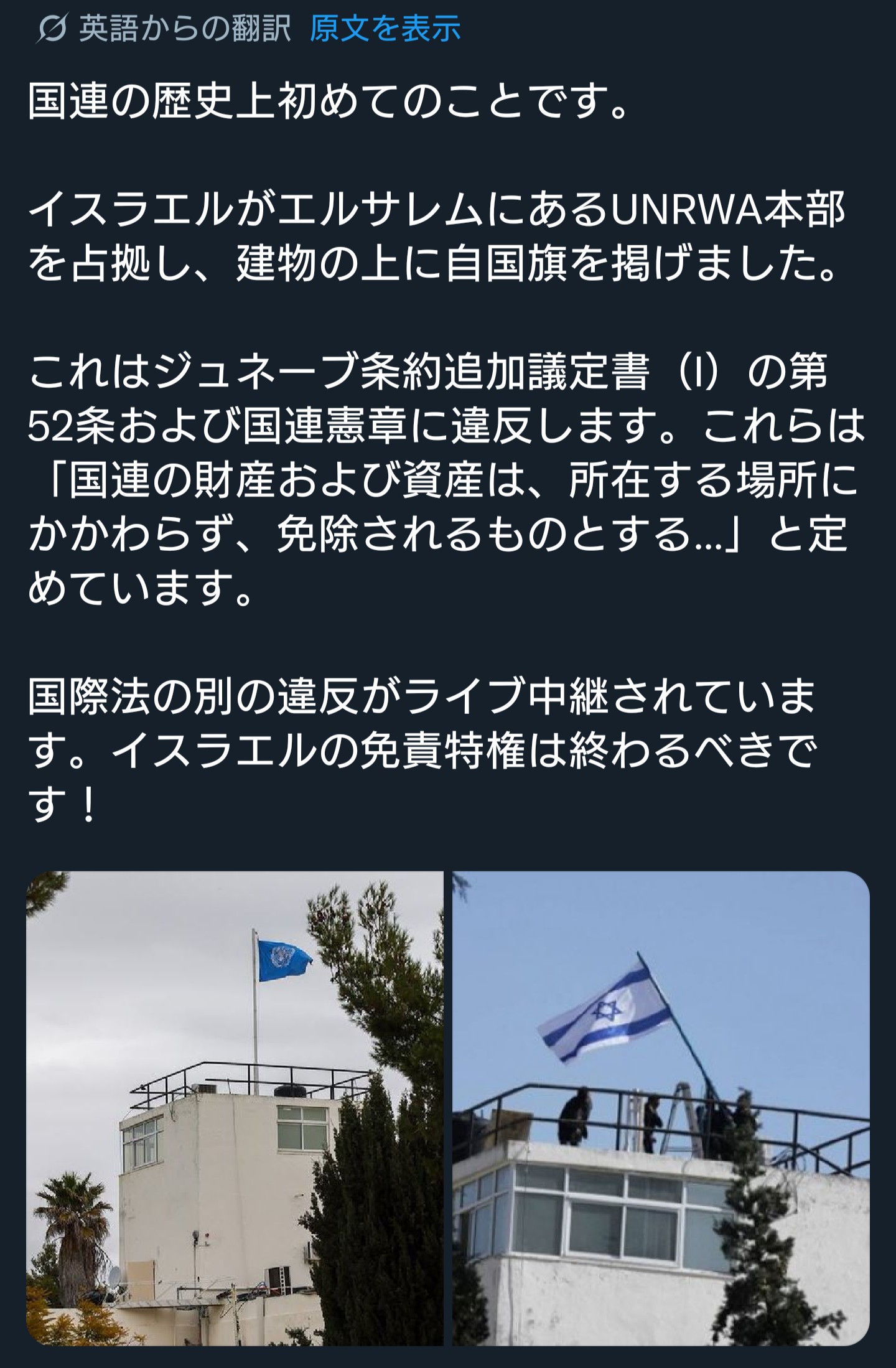Tap 原文を表示 to show original text

pyautogui.click(x=385, y=29)
